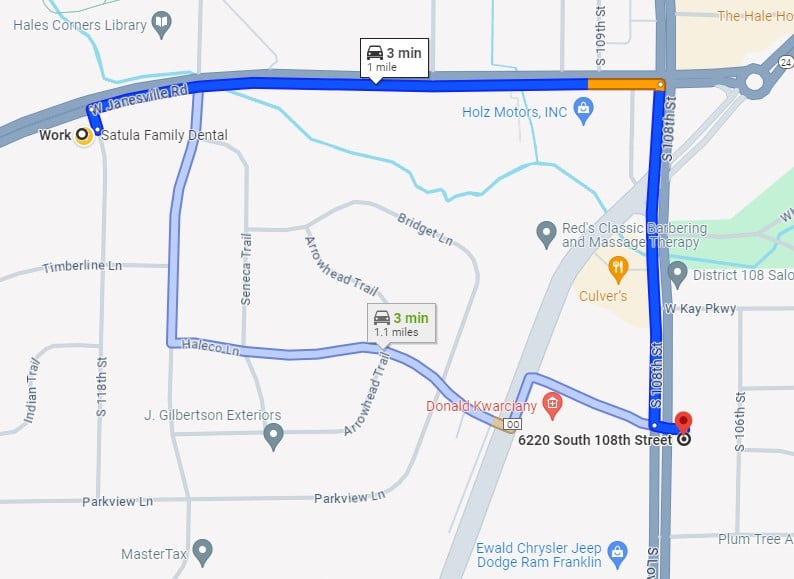Open Ewald Chrysler Jeep Dodge Ram Franklin marker

[618, 551]
